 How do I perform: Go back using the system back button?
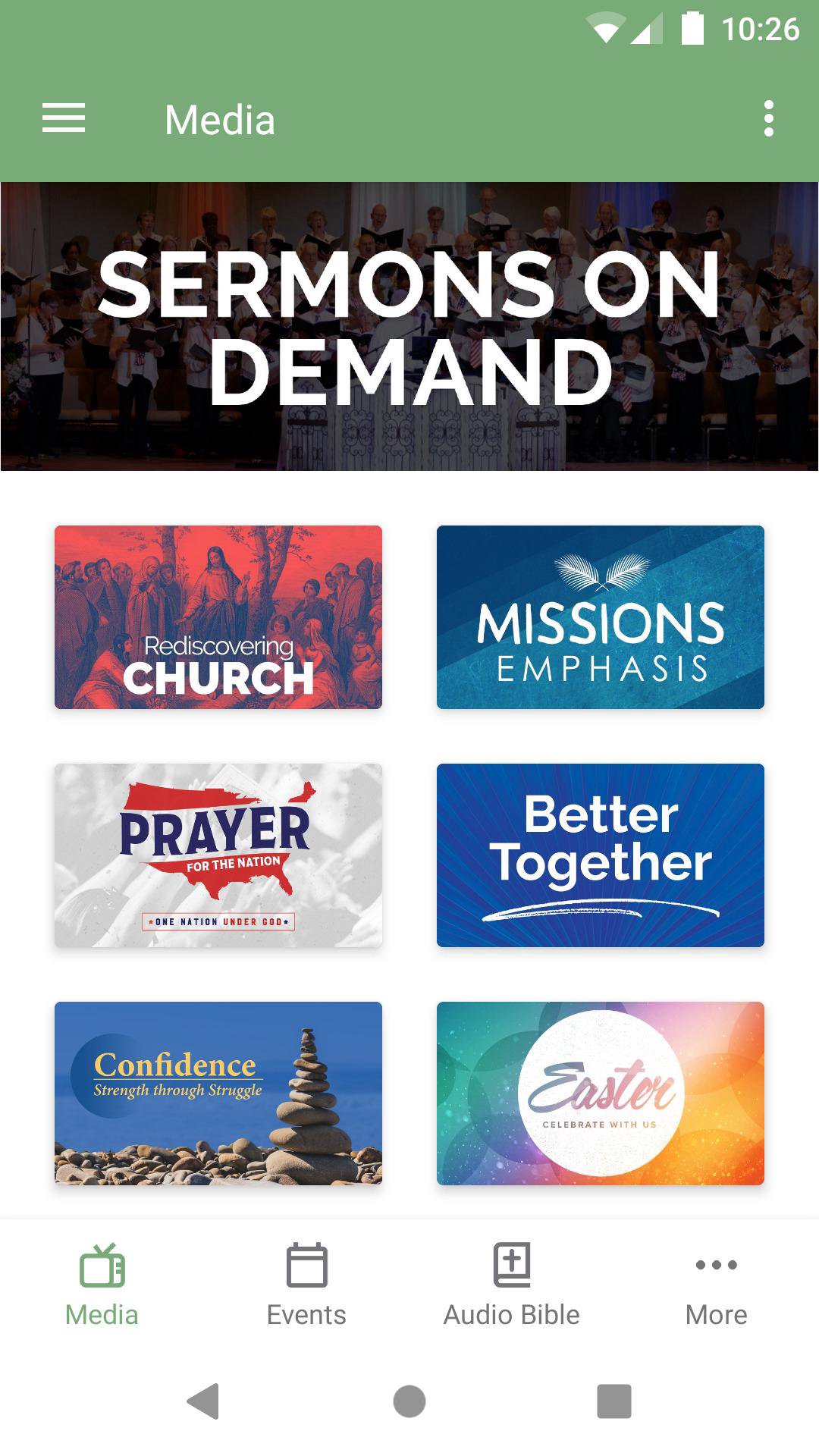(x=203, y=1401)
